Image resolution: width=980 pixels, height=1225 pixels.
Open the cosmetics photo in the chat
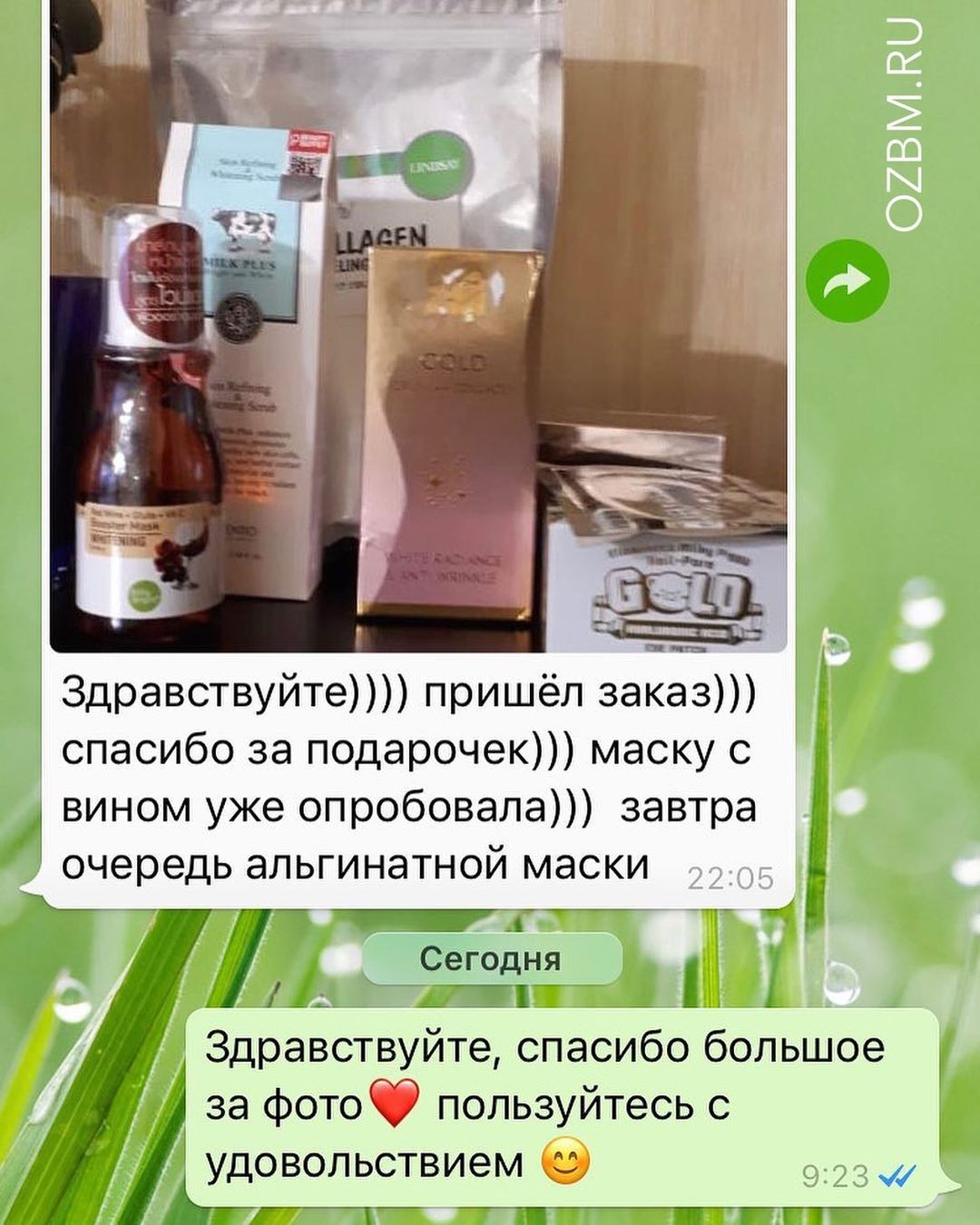pyautogui.click(x=417, y=327)
